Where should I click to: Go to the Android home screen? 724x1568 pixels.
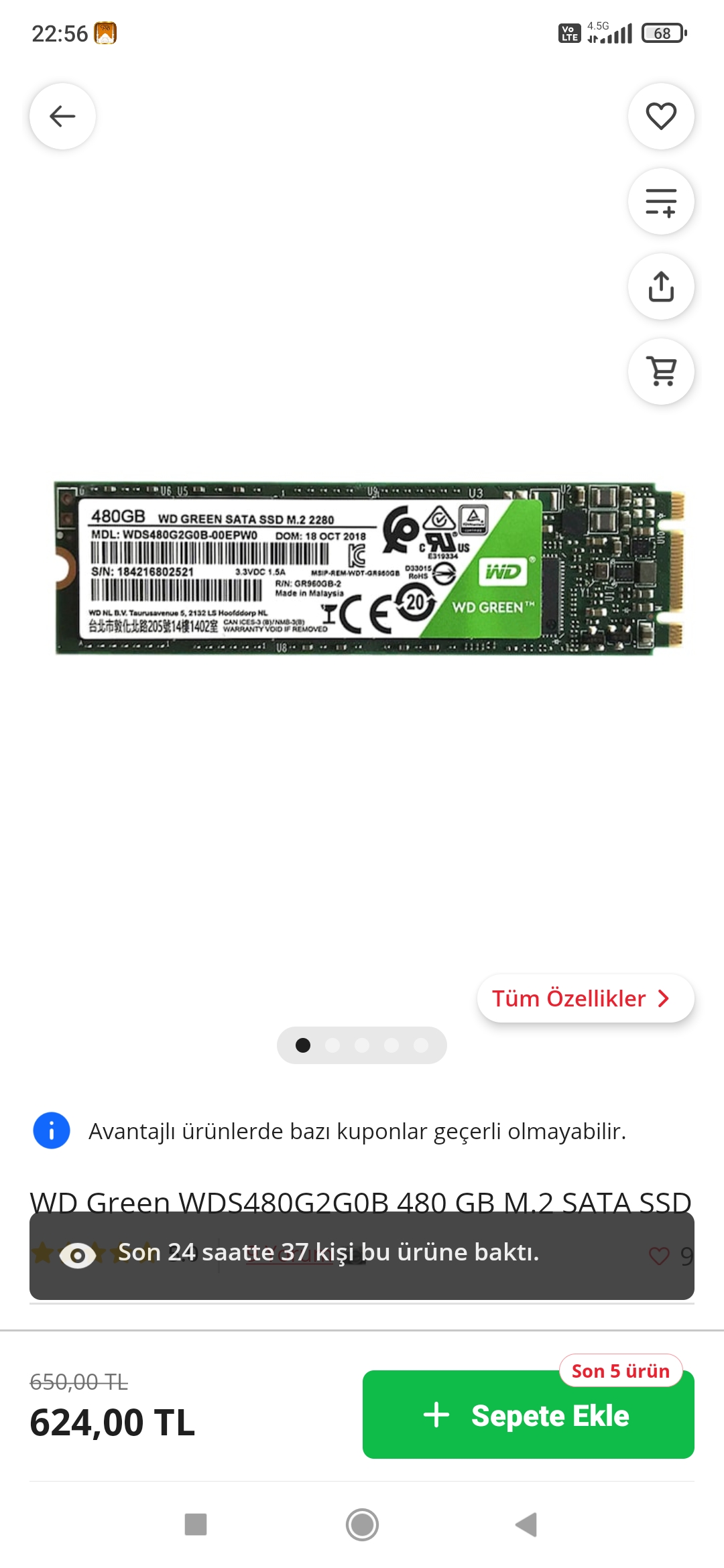(x=362, y=1524)
